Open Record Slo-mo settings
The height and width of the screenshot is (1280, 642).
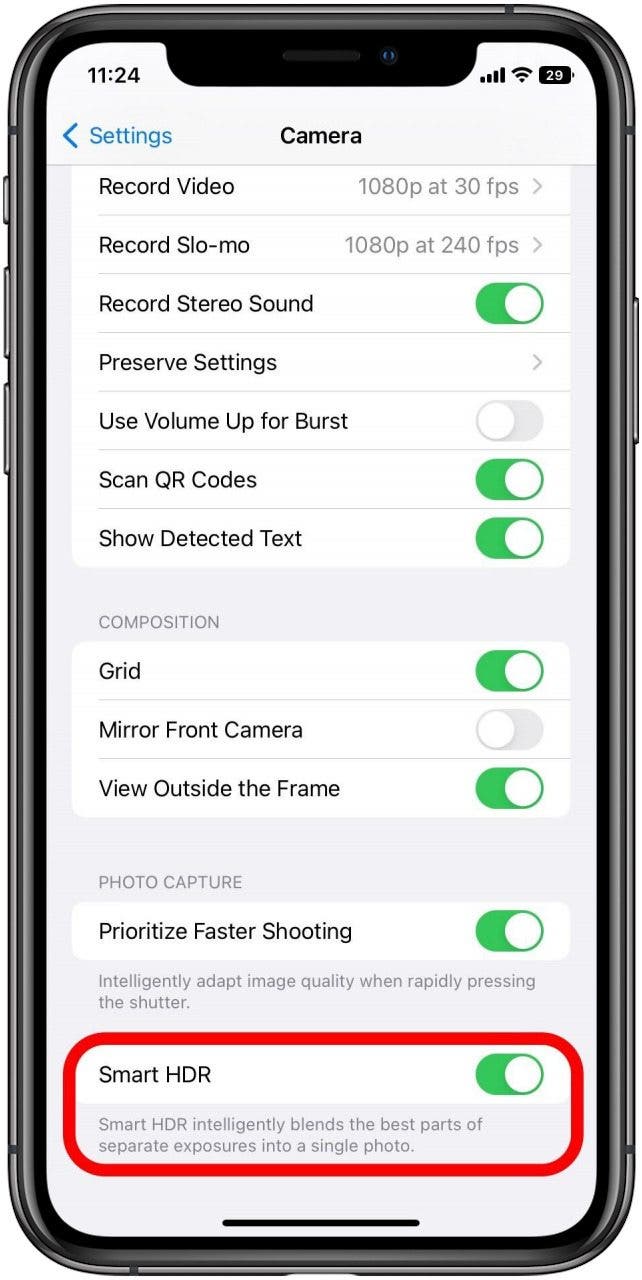320,245
